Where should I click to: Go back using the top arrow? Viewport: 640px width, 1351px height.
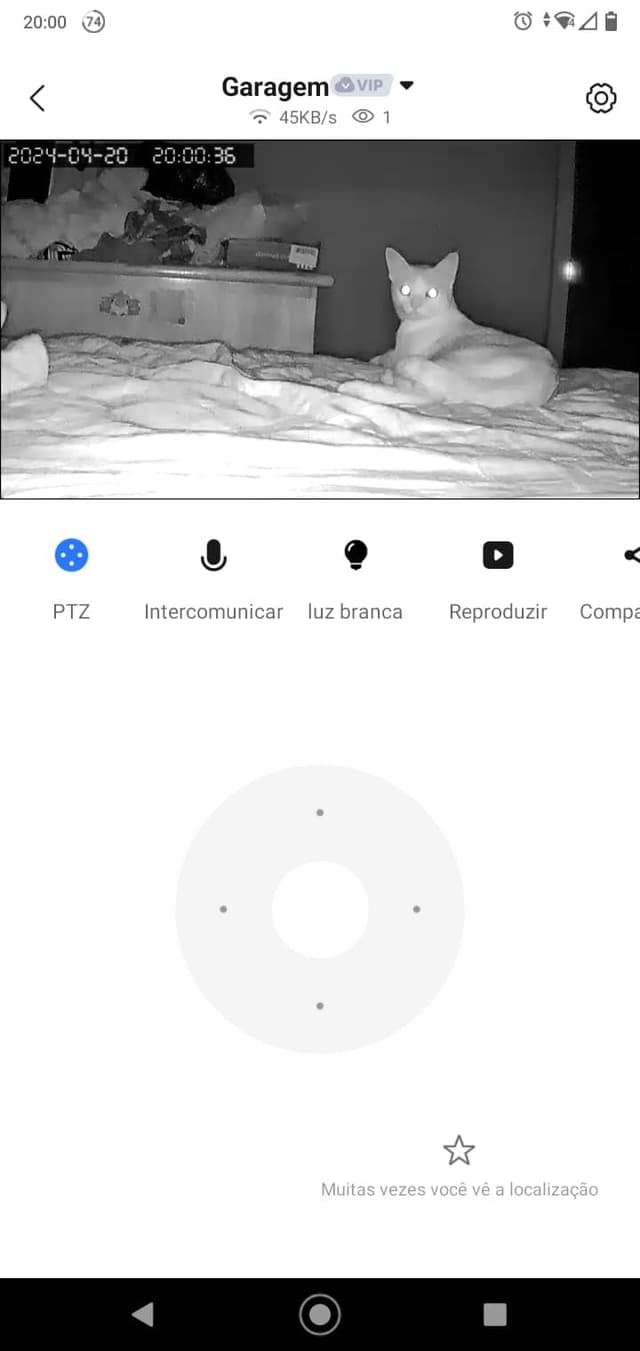point(37,98)
